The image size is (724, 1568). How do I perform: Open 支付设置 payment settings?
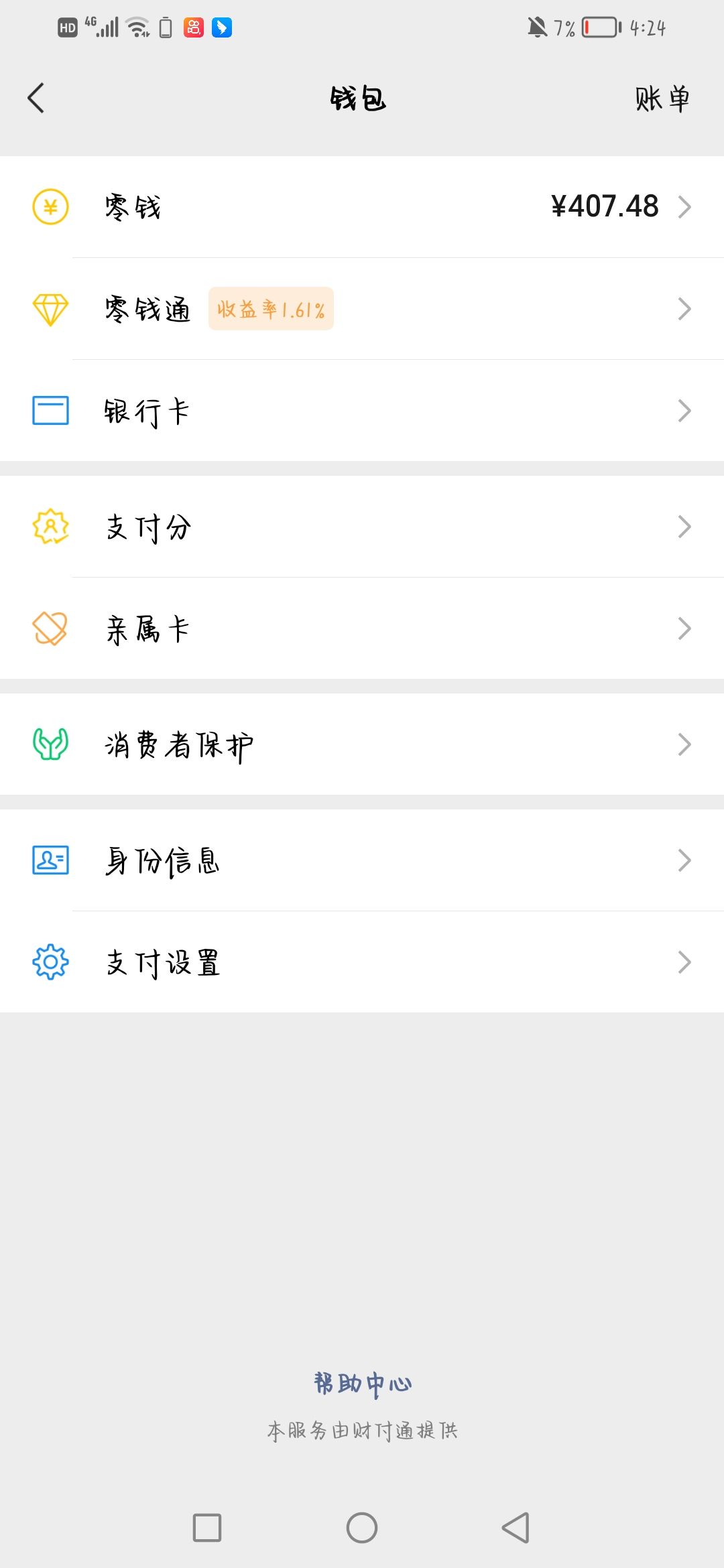coord(362,962)
